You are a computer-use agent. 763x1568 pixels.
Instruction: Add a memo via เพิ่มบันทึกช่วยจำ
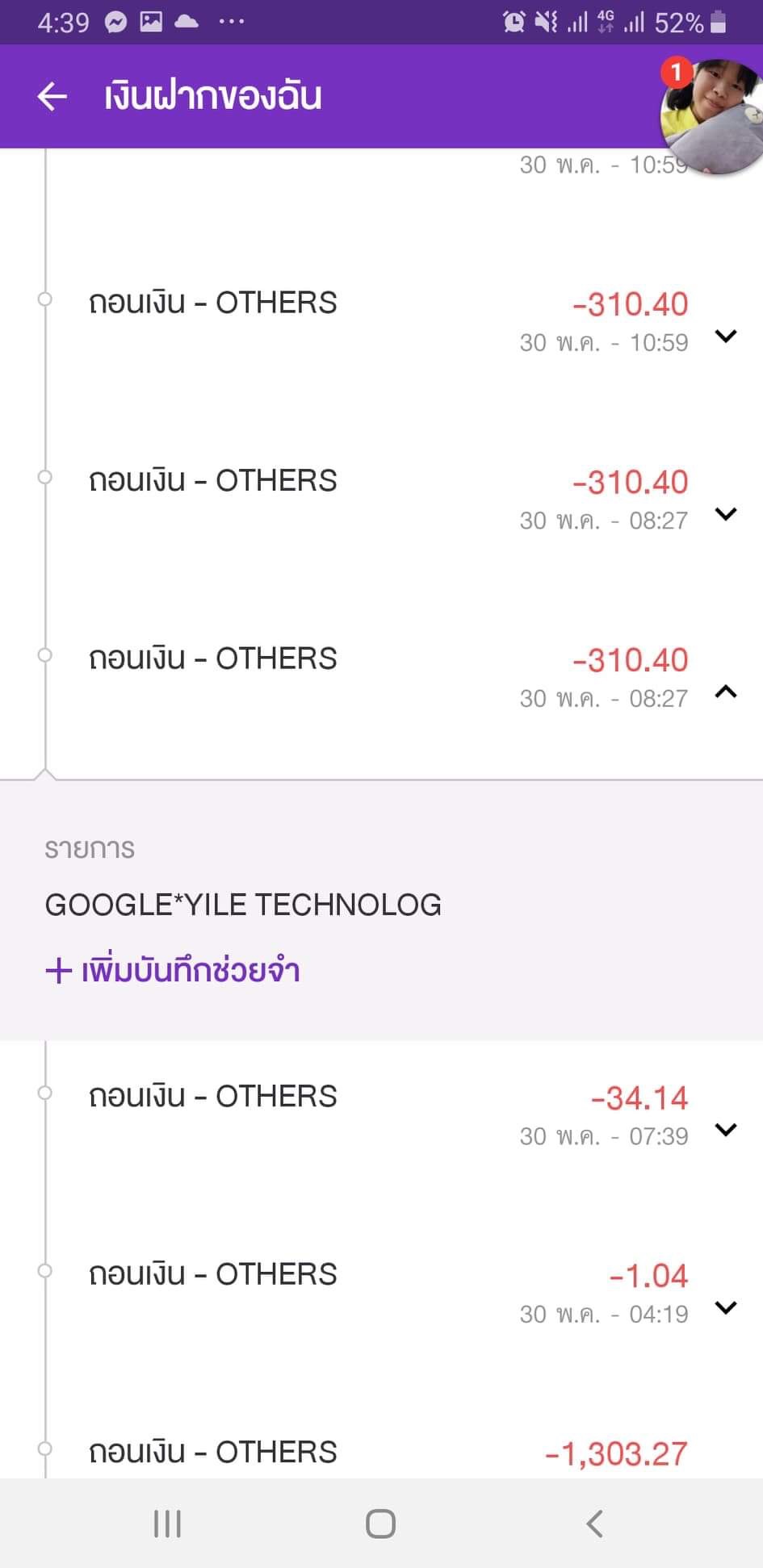tap(173, 970)
